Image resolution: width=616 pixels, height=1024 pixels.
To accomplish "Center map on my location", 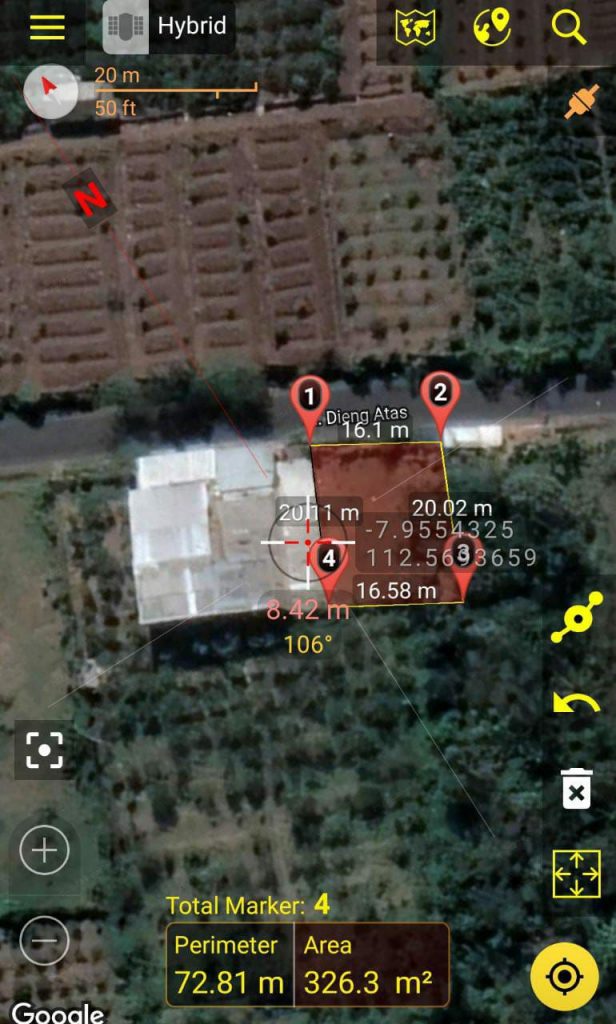I will click(x=564, y=976).
